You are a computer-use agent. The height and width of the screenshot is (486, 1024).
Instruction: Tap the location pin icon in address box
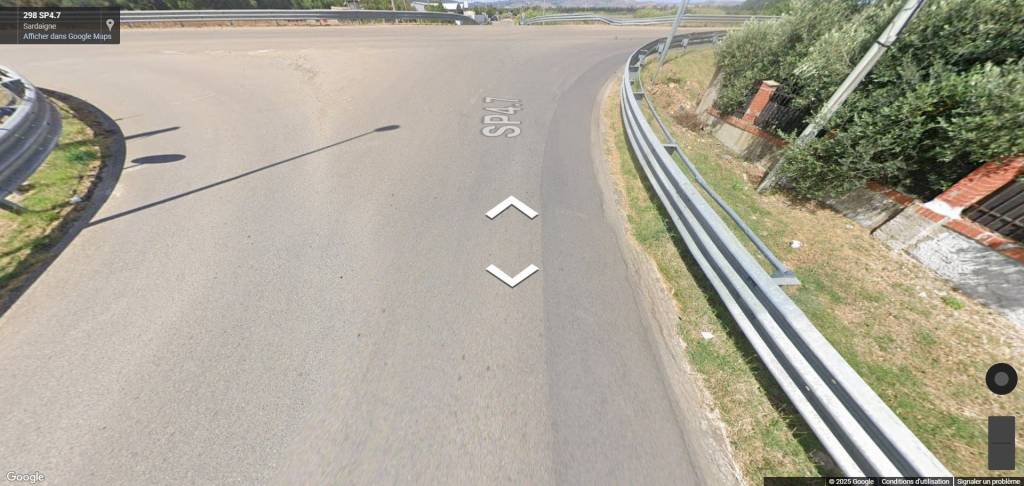click(109, 25)
